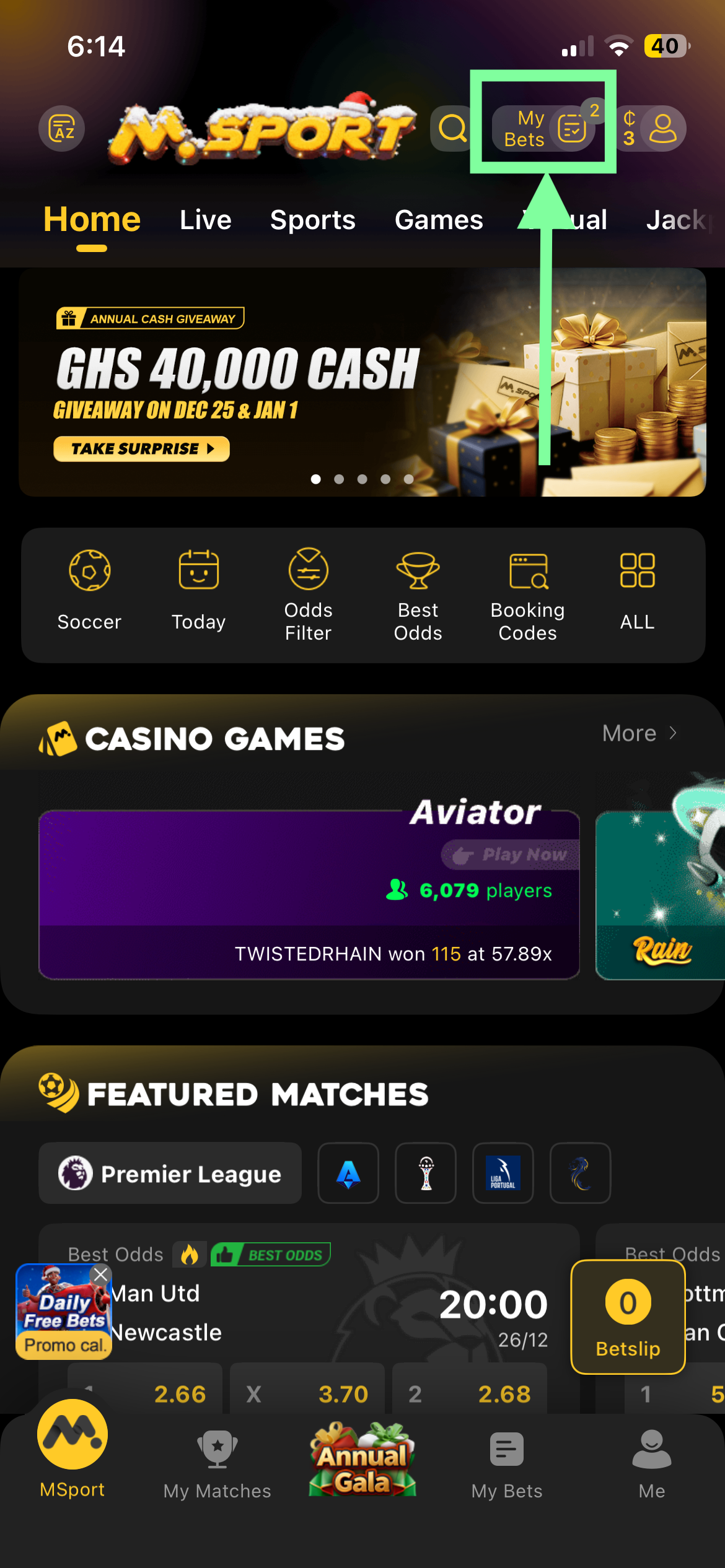Switch to the Sports tab
This screenshot has width=725, height=1568.
click(x=312, y=220)
